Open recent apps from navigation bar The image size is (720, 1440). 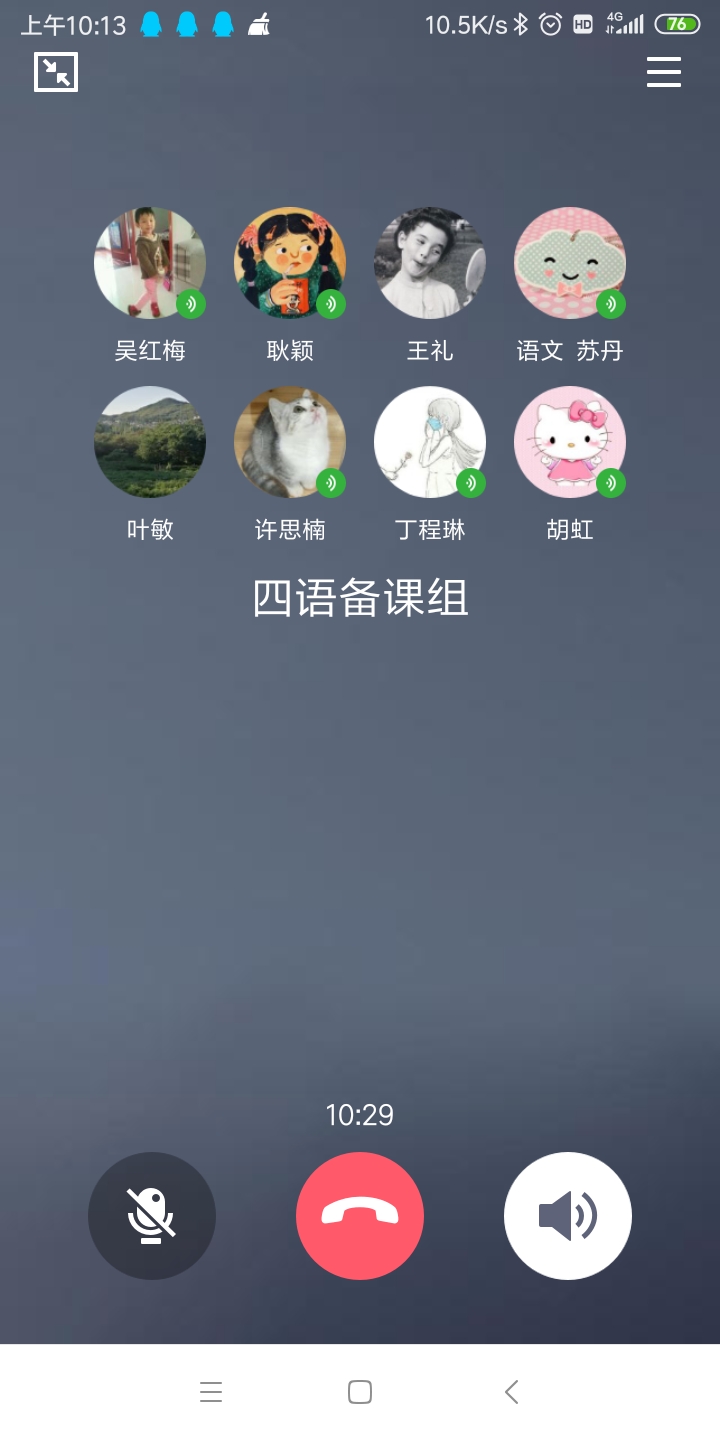[210, 1392]
